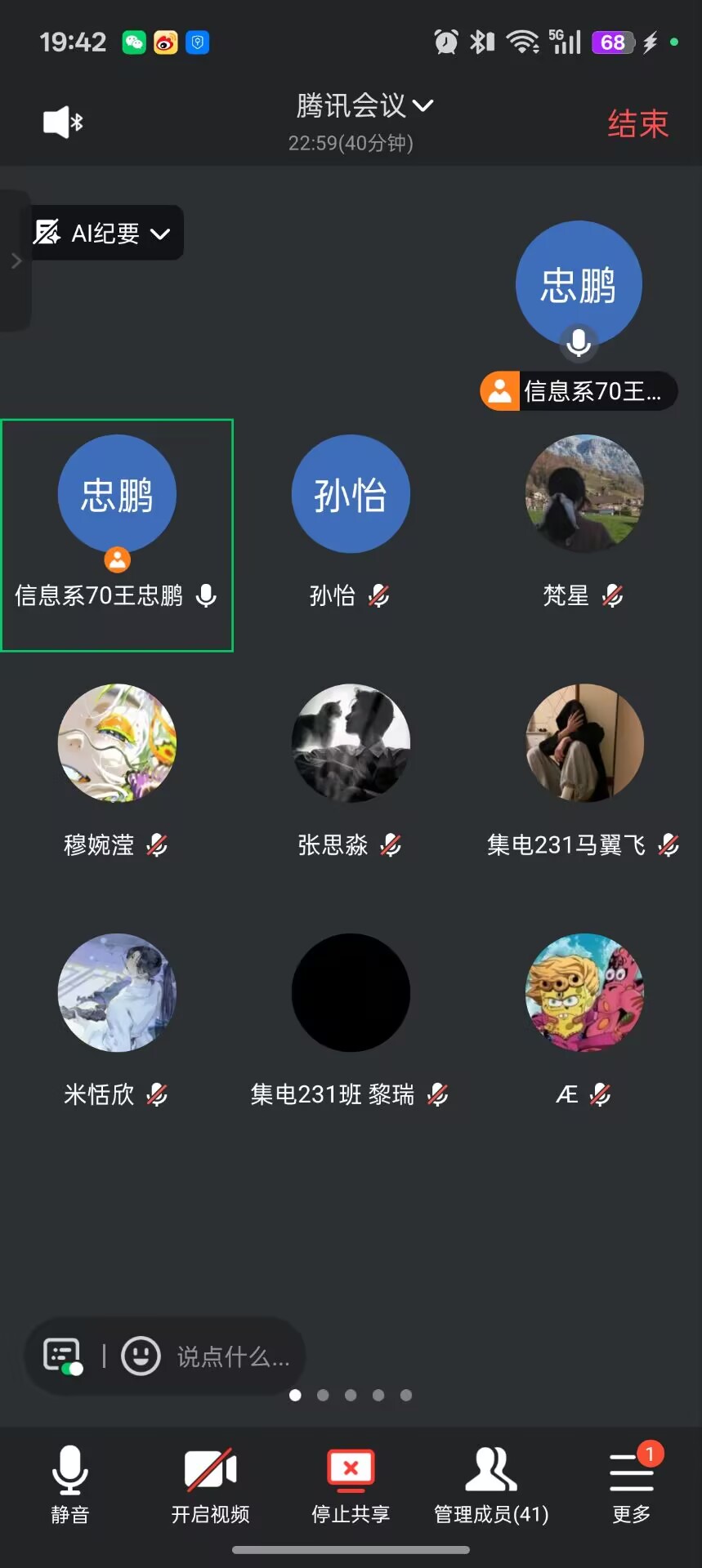Mute microphone with 静音

pos(70,1485)
